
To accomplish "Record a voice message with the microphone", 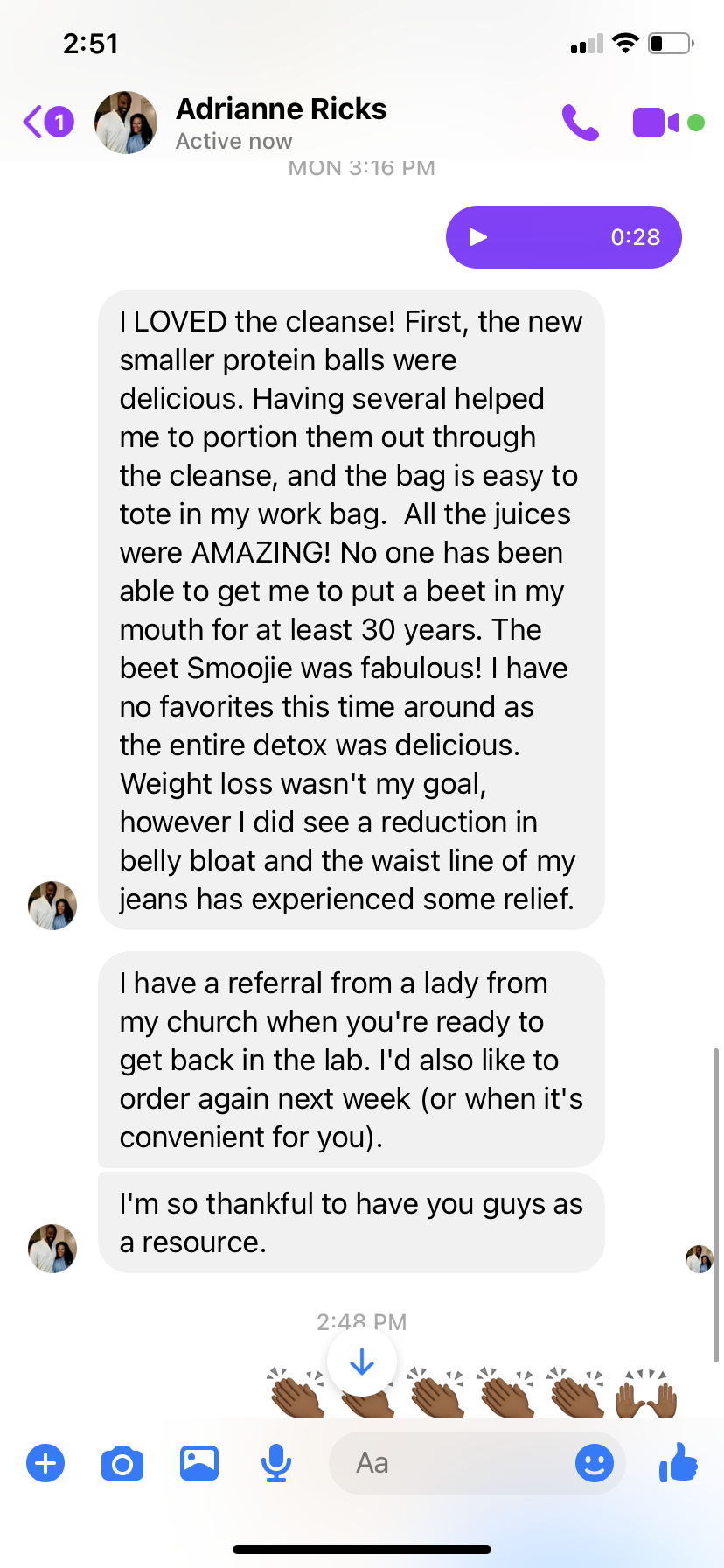I will click(x=276, y=1463).
